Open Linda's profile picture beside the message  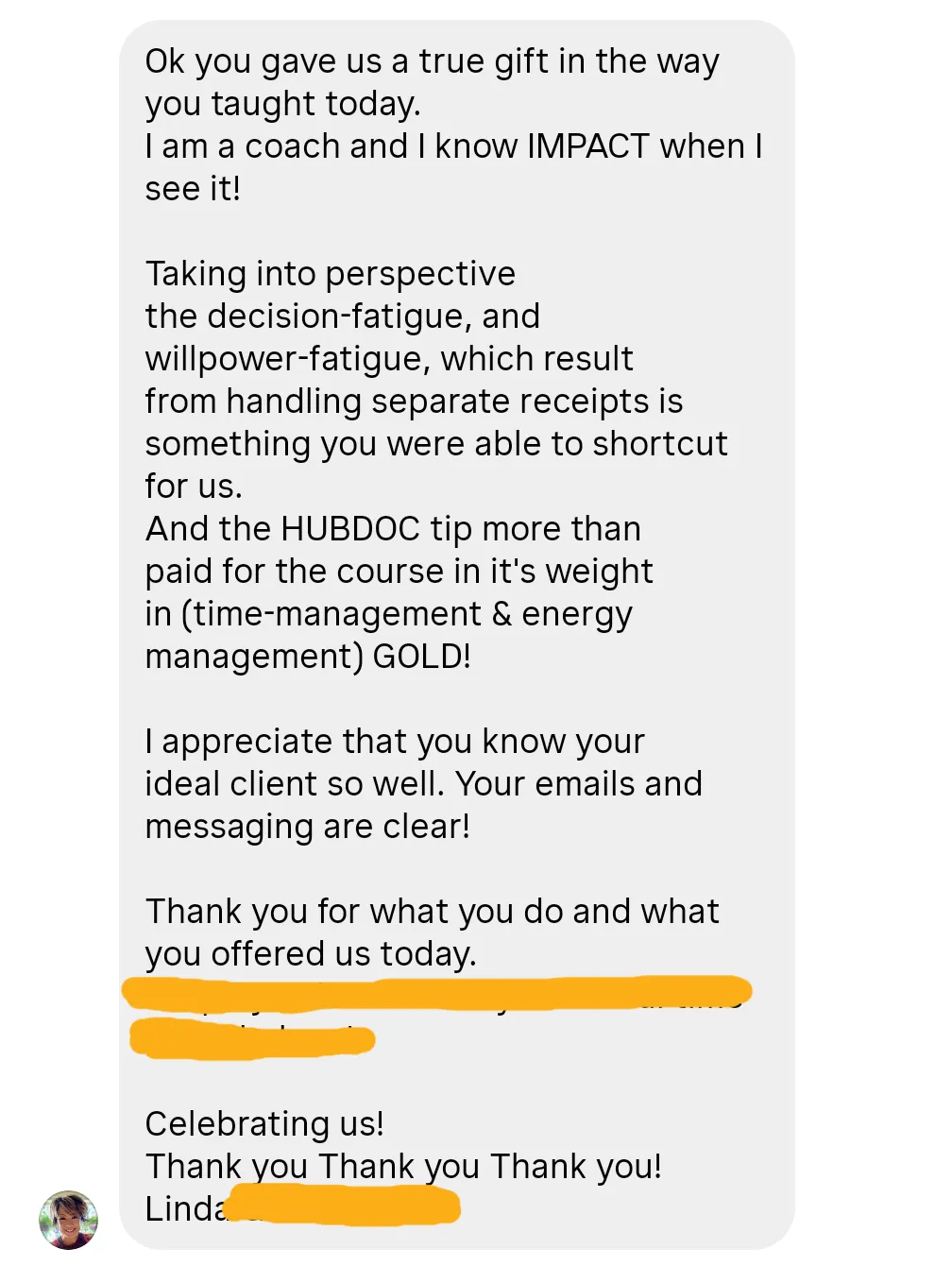click(68, 1219)
